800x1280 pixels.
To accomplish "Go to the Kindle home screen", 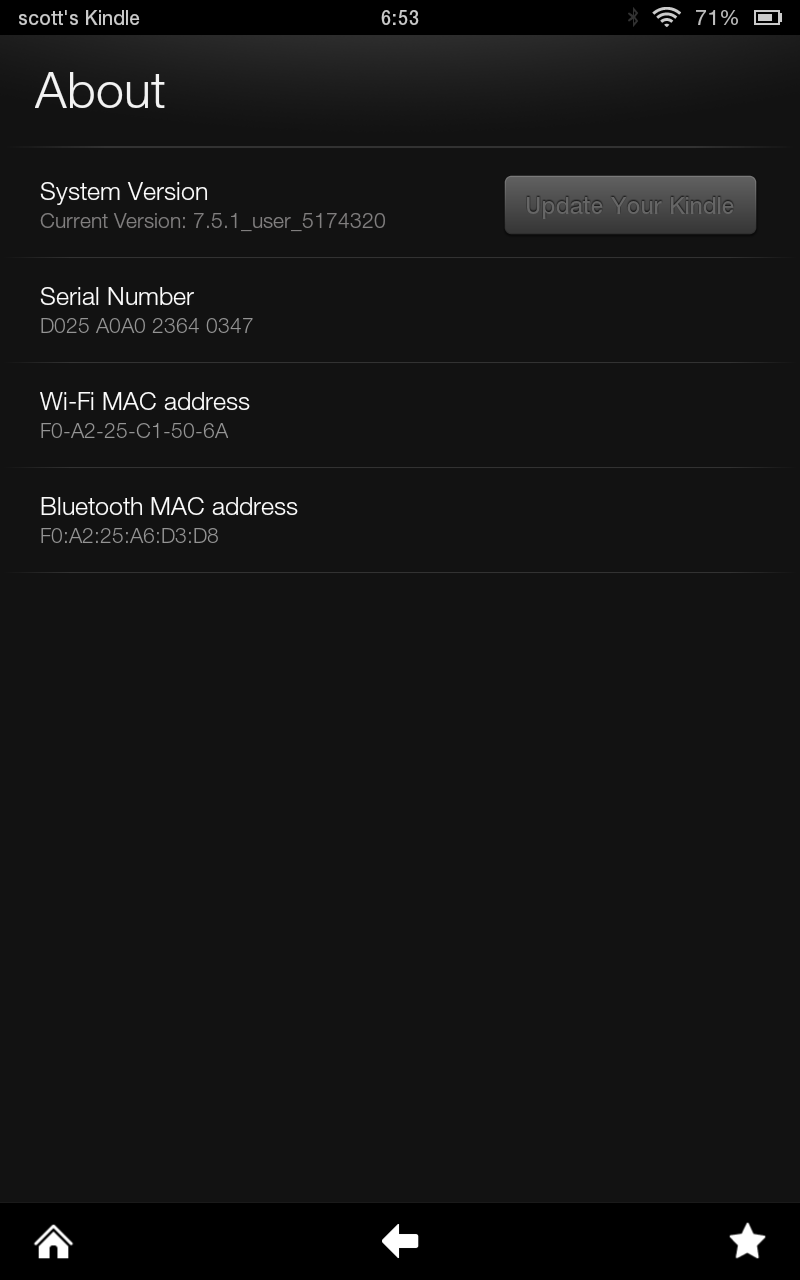I will pos(53,1242).
